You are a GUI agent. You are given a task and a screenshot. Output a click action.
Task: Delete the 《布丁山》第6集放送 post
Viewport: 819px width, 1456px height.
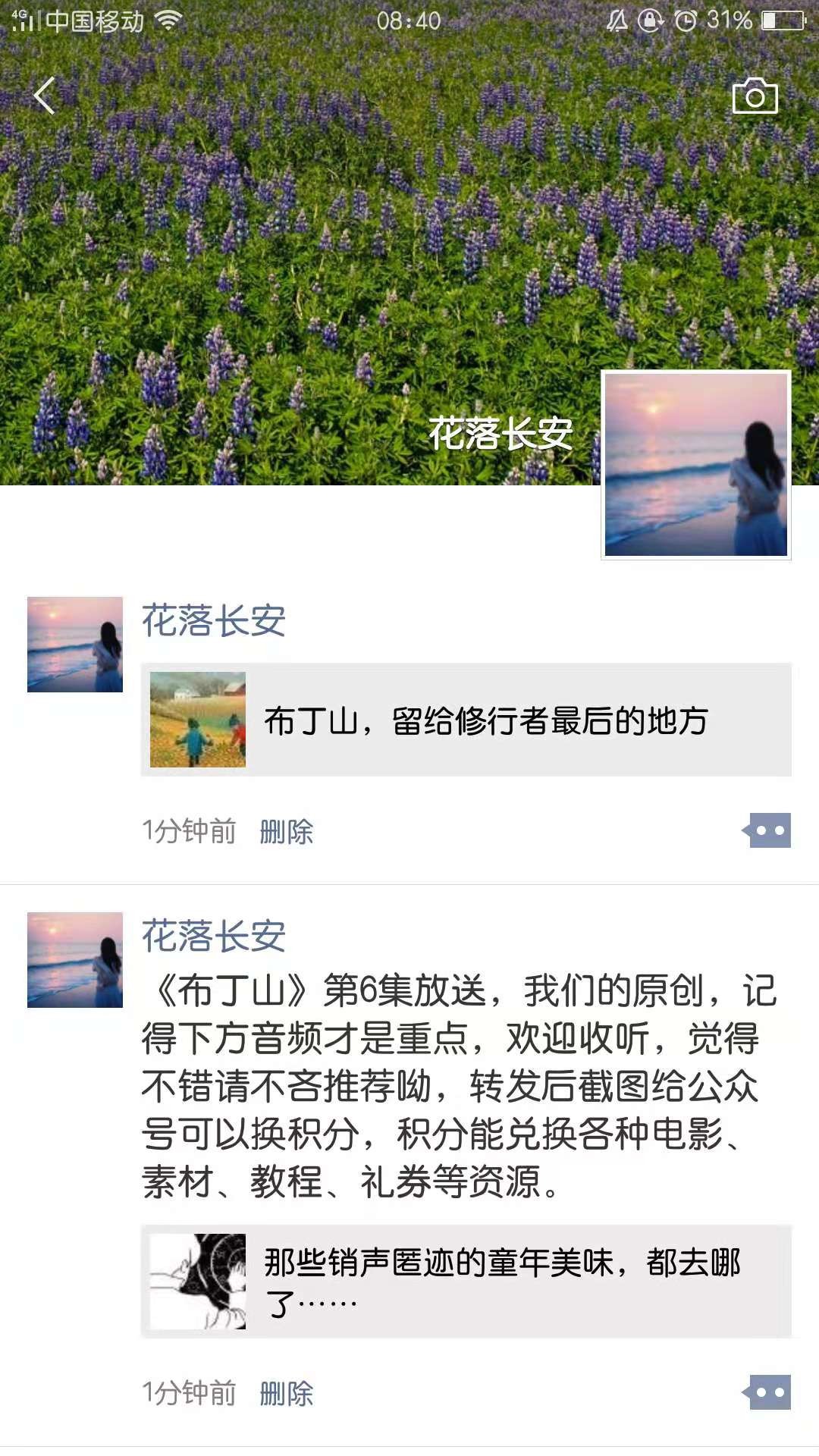coord(286,1393)
